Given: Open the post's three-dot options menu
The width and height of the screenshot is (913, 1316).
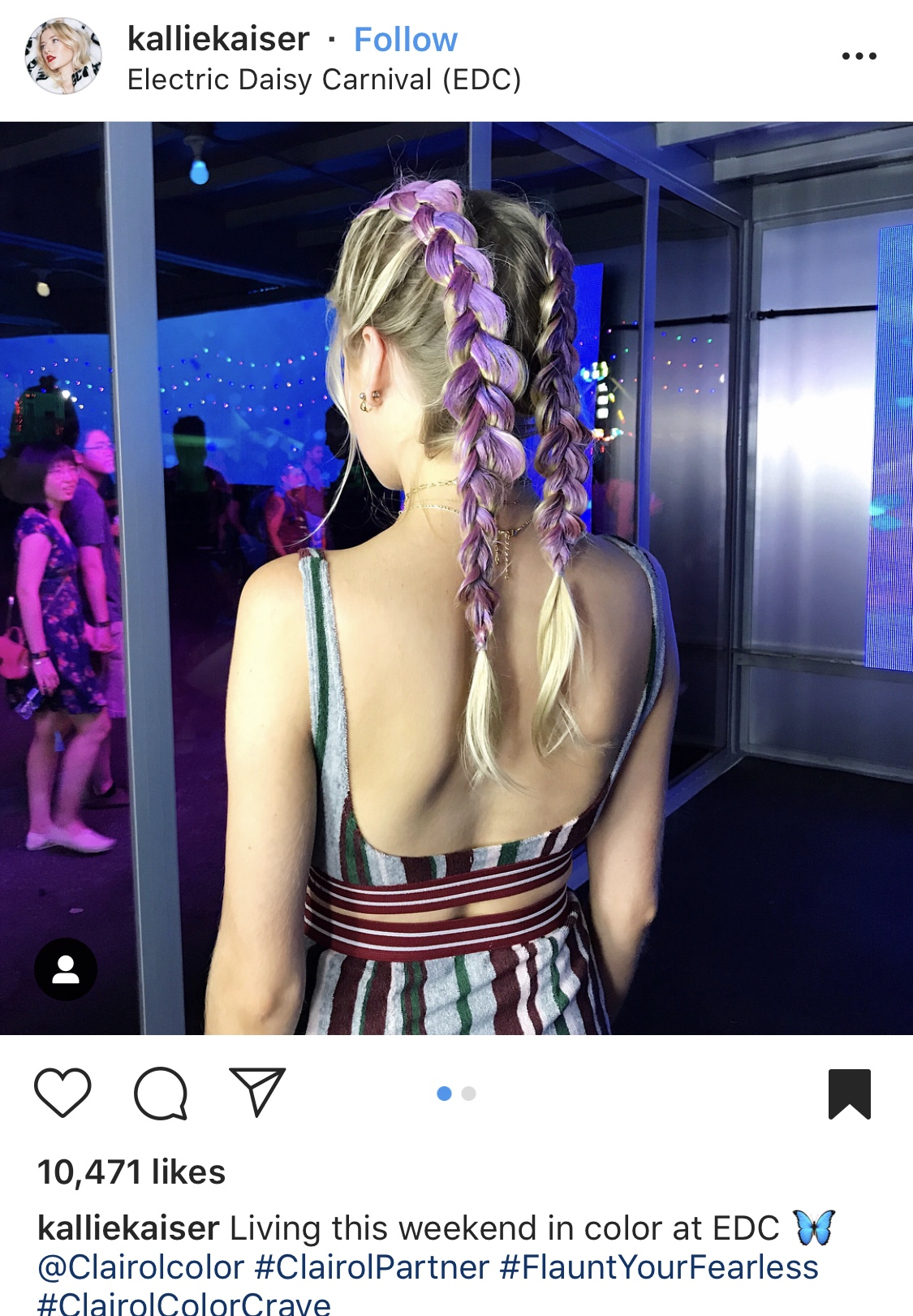Looking at the screenshot, I should pos(859,56).
